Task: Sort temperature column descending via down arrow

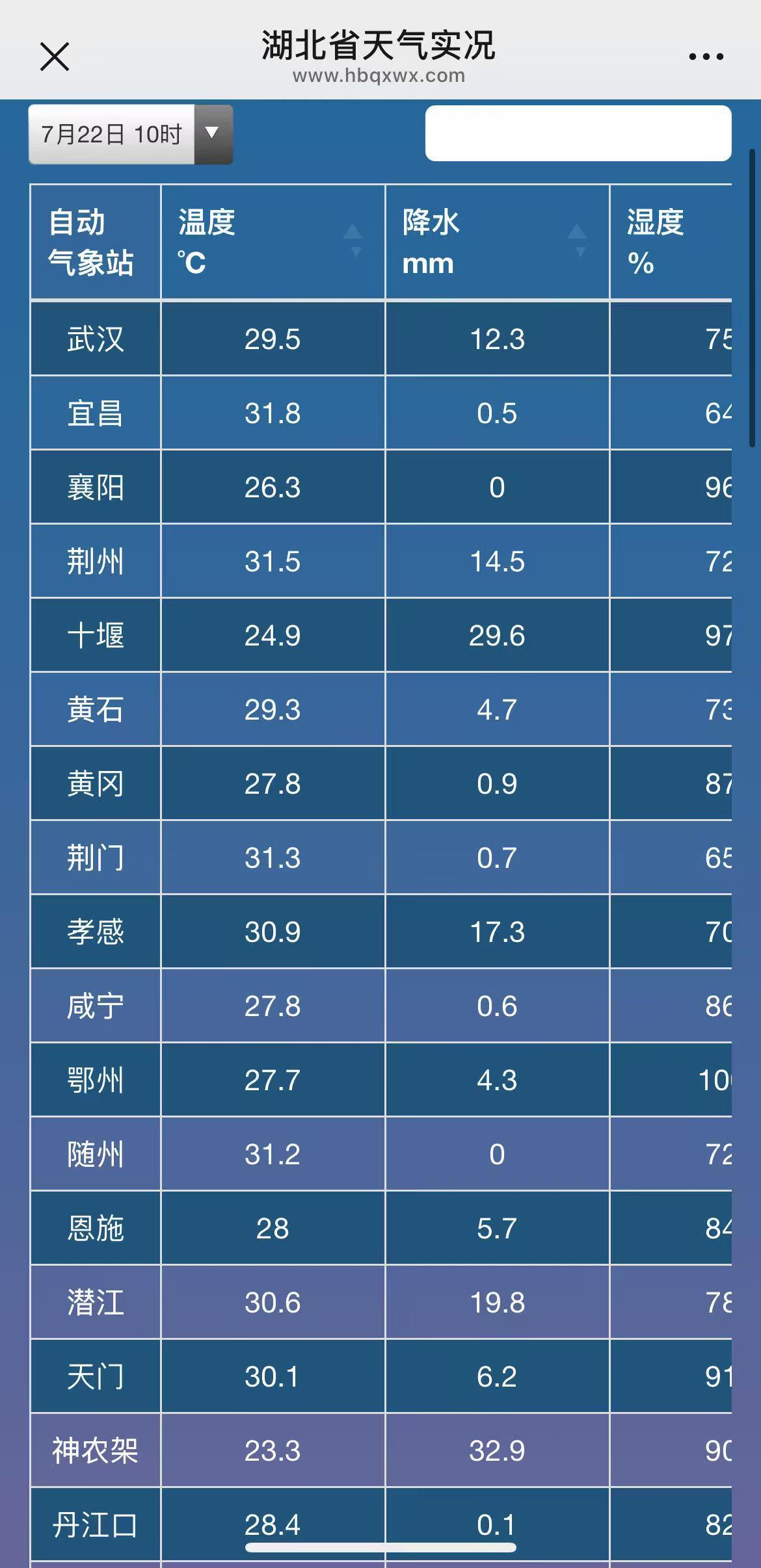Action: [354, 254]
